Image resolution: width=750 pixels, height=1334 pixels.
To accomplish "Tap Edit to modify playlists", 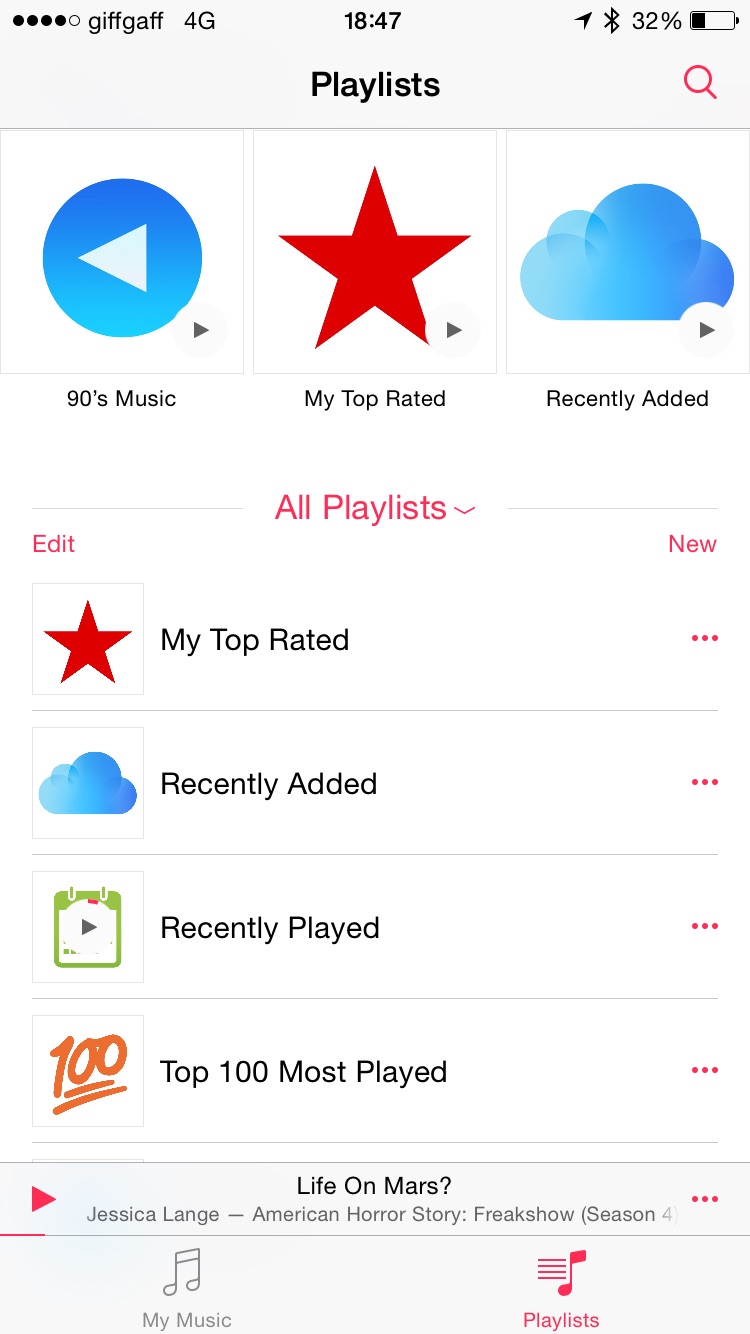I will click(54, 544).
